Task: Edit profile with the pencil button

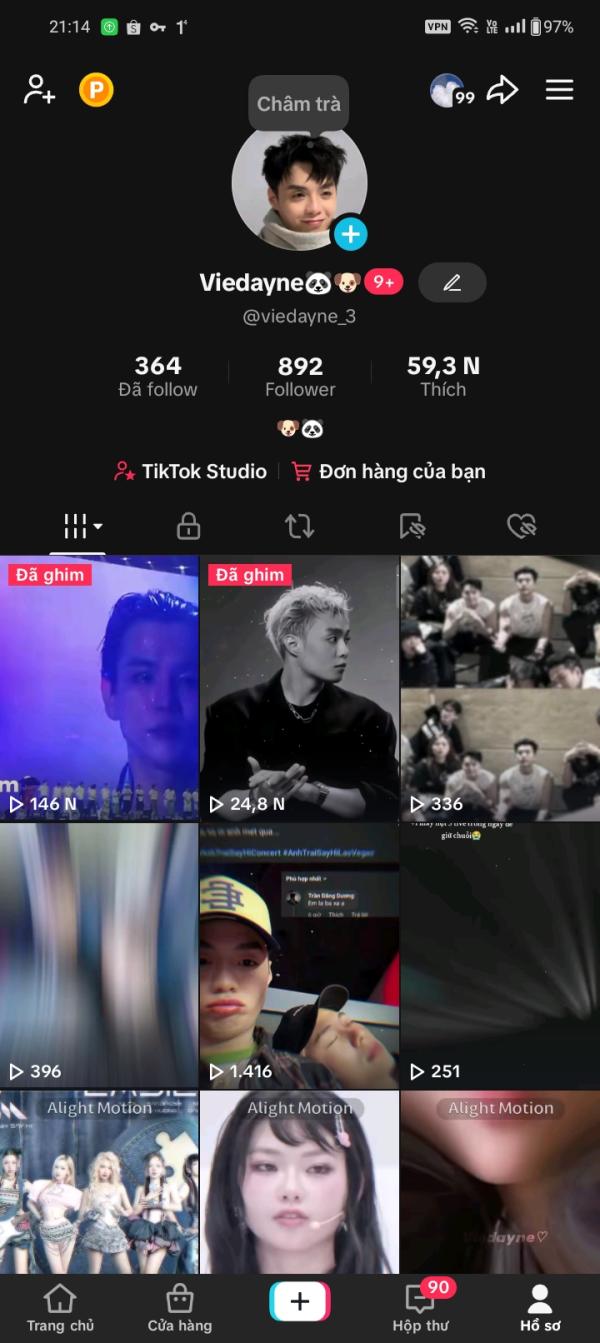Action: [452, 283]
